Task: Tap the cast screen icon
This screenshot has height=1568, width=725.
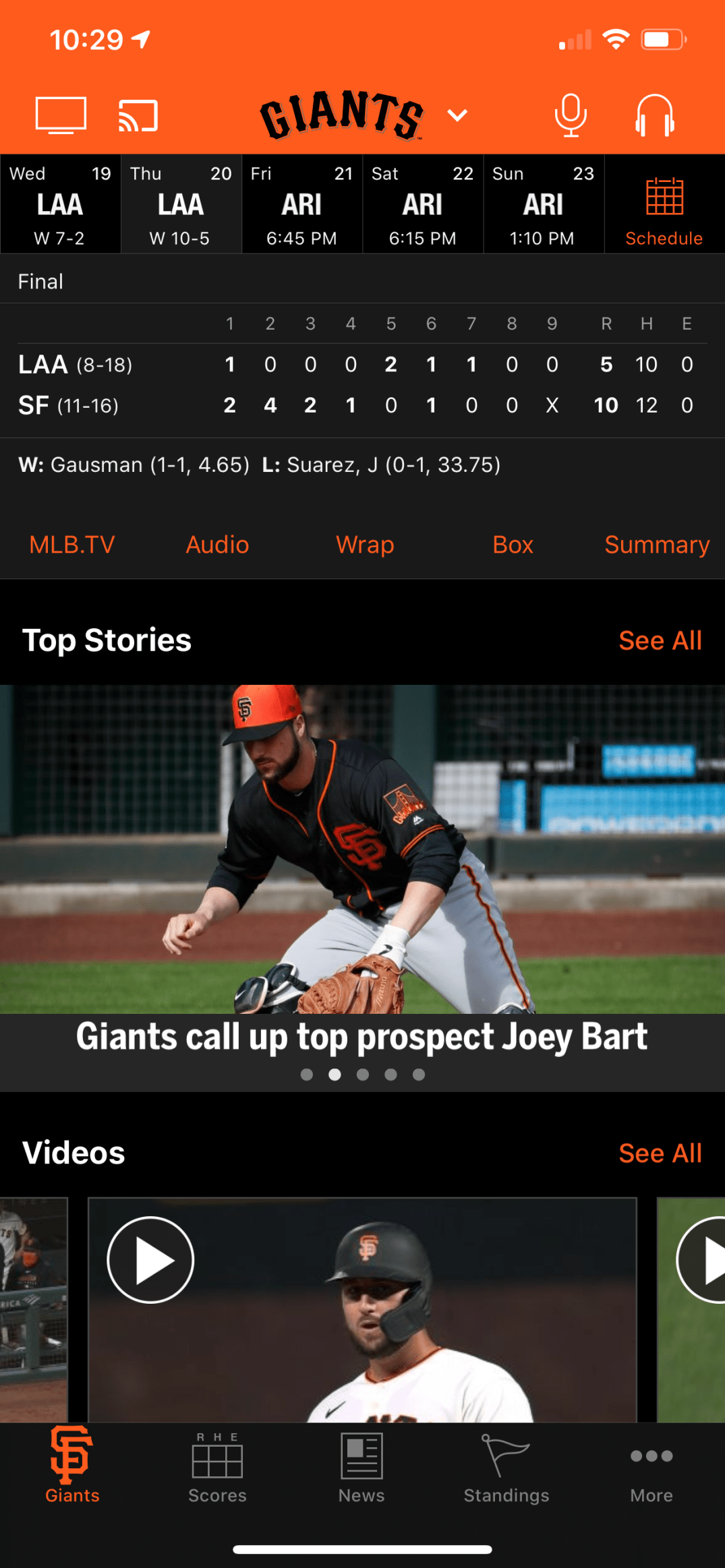Action: click(138, 115)
